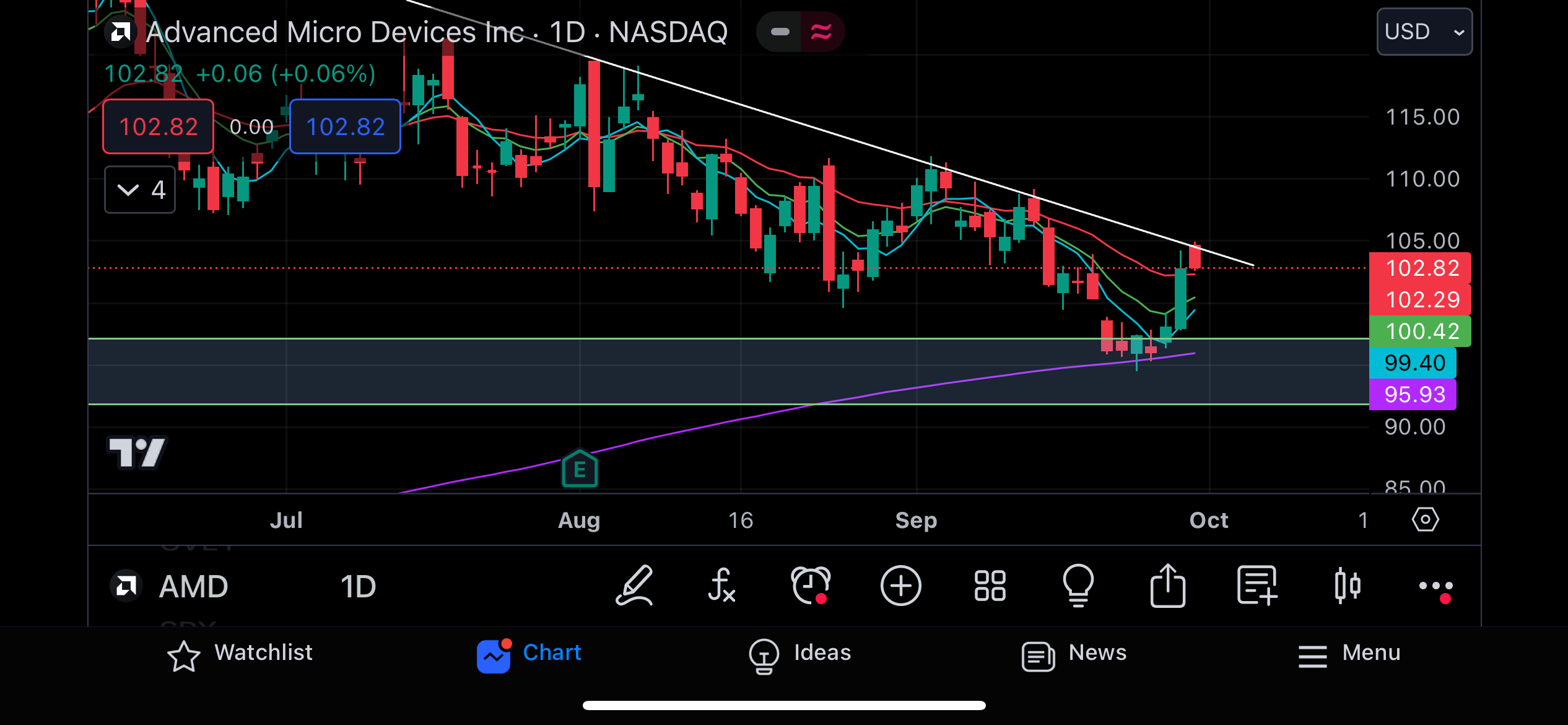The height and width of the screenshot is (725, 1568).
Task: Open the three-dot more options menu
Action: 1436,587
